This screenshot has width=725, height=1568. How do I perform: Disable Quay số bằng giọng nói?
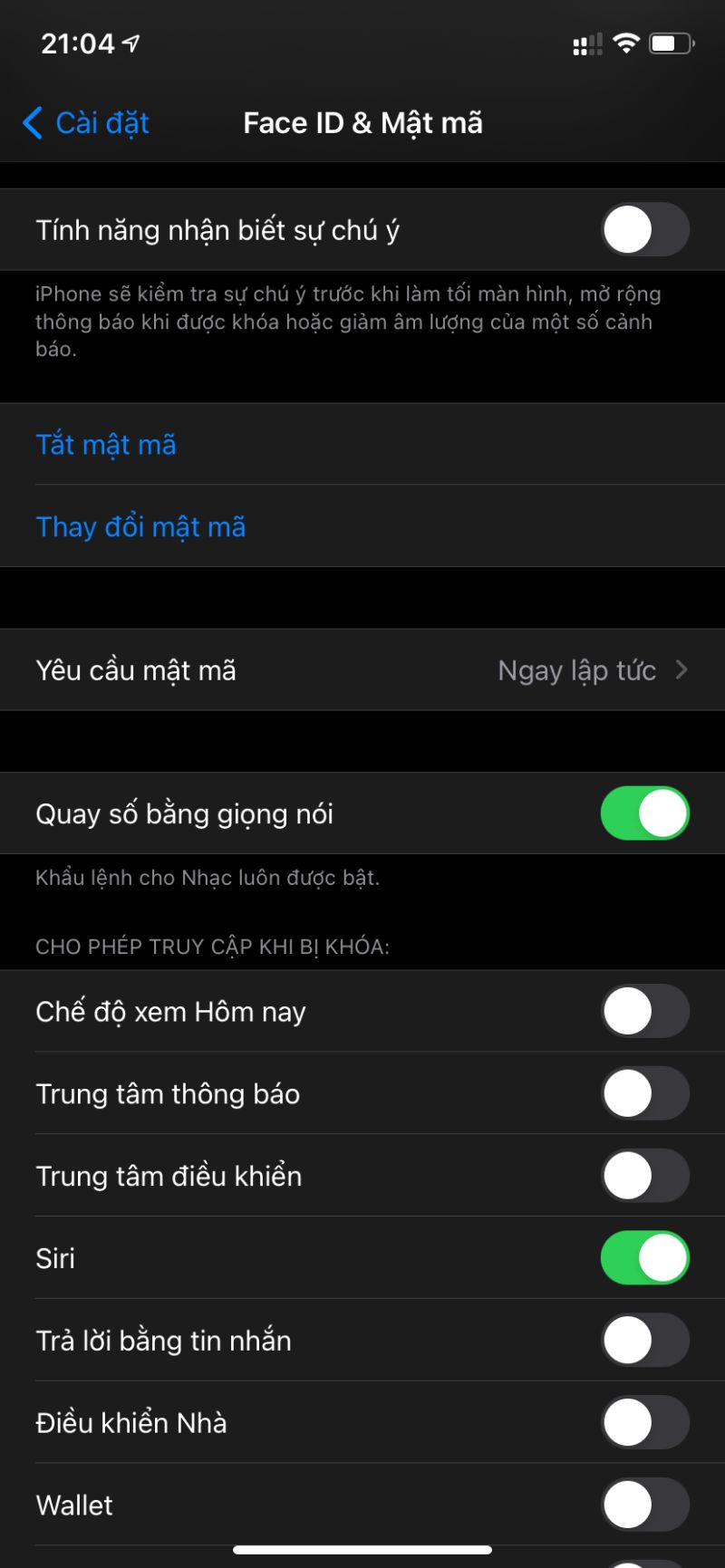tap(644, 813)
